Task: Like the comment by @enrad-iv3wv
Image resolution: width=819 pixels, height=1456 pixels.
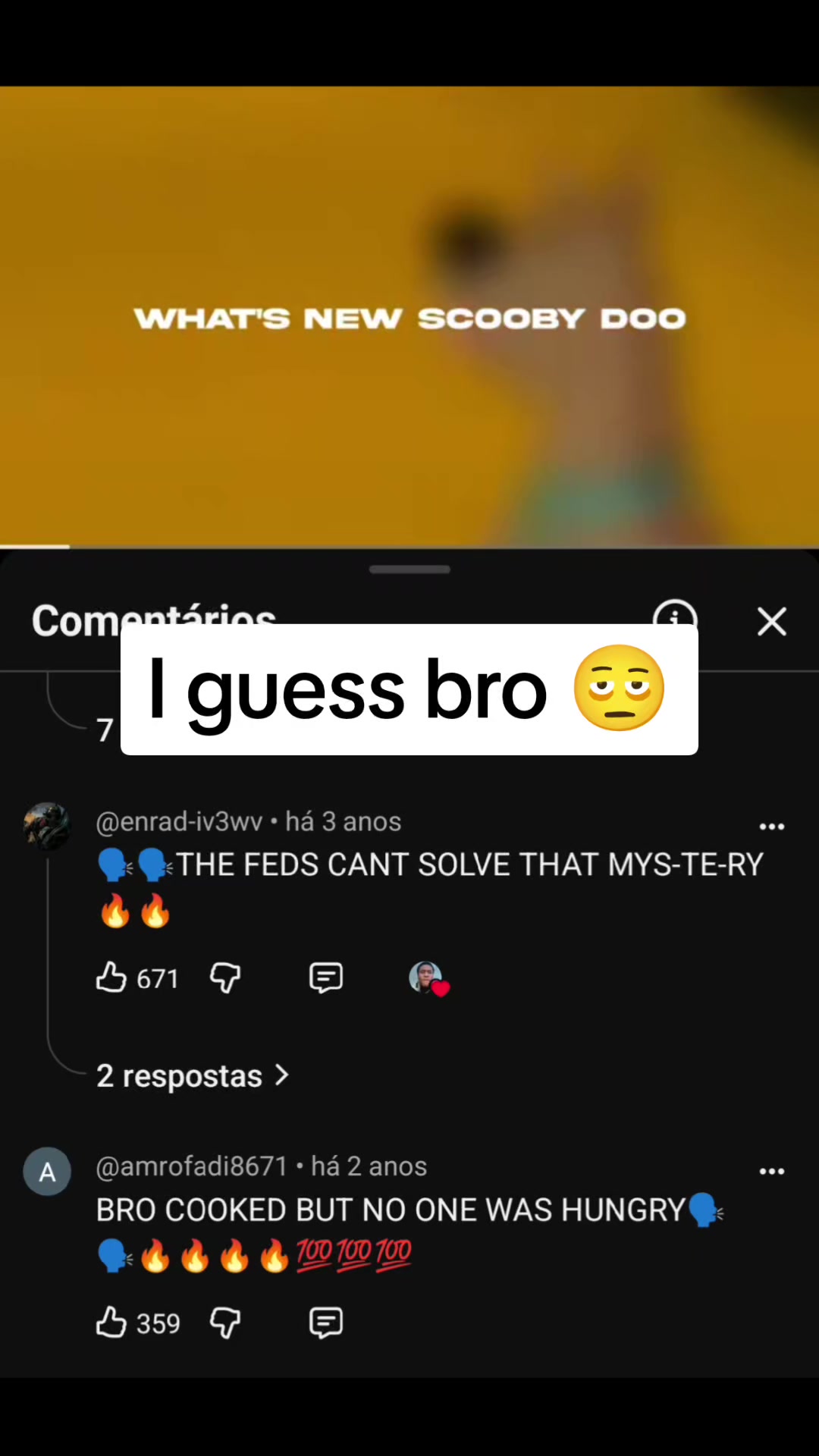Action: coord(111,977)
